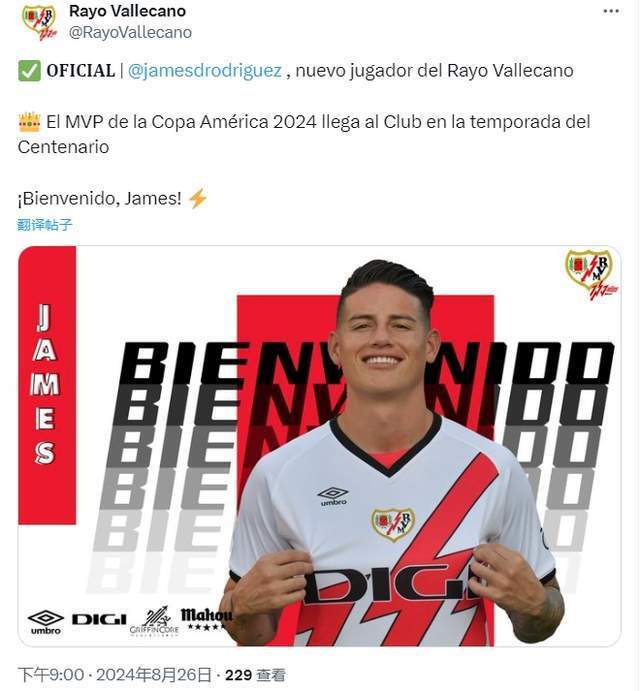Open Rayo Vallecano's profile avatar

(x=39, y=21)
